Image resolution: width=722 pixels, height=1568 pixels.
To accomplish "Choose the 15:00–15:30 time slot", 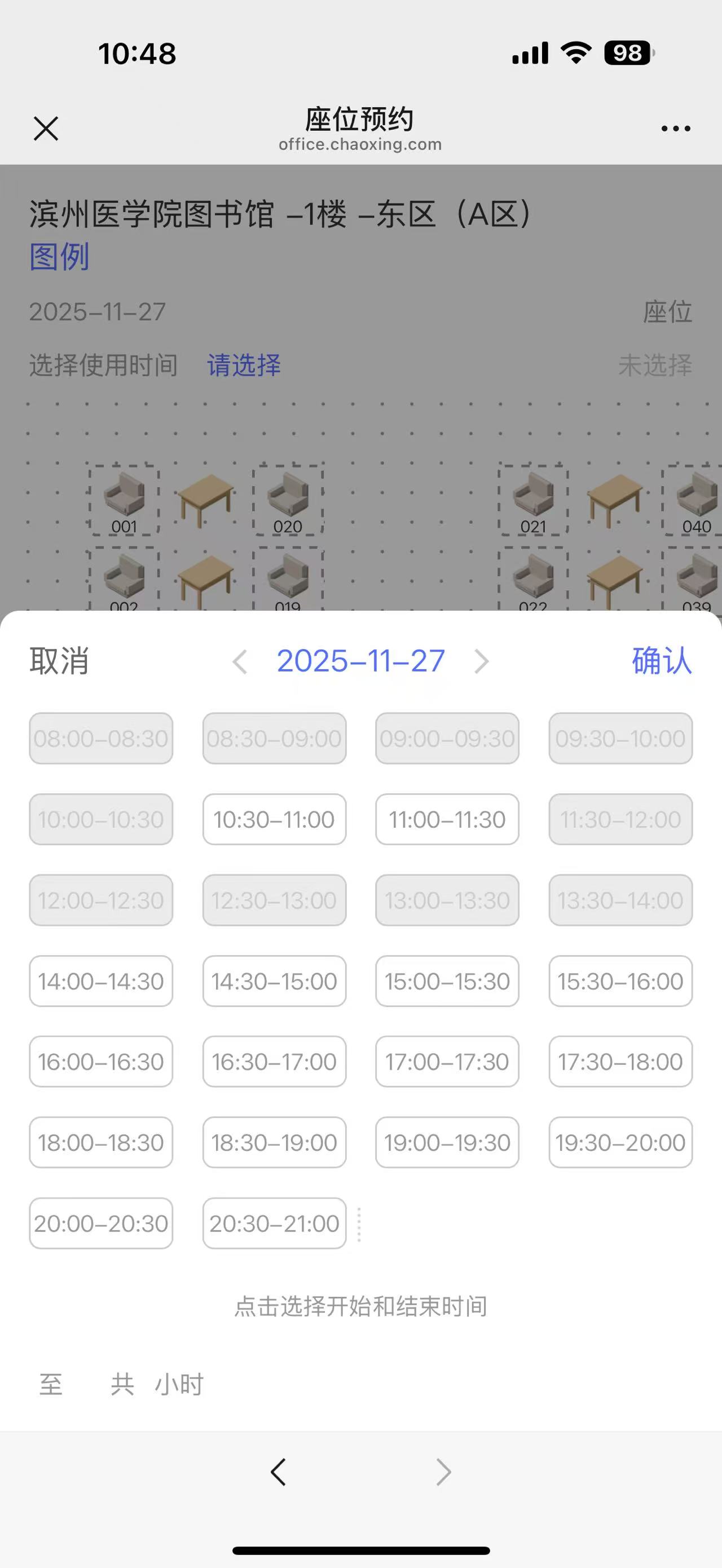I will 447,981.
